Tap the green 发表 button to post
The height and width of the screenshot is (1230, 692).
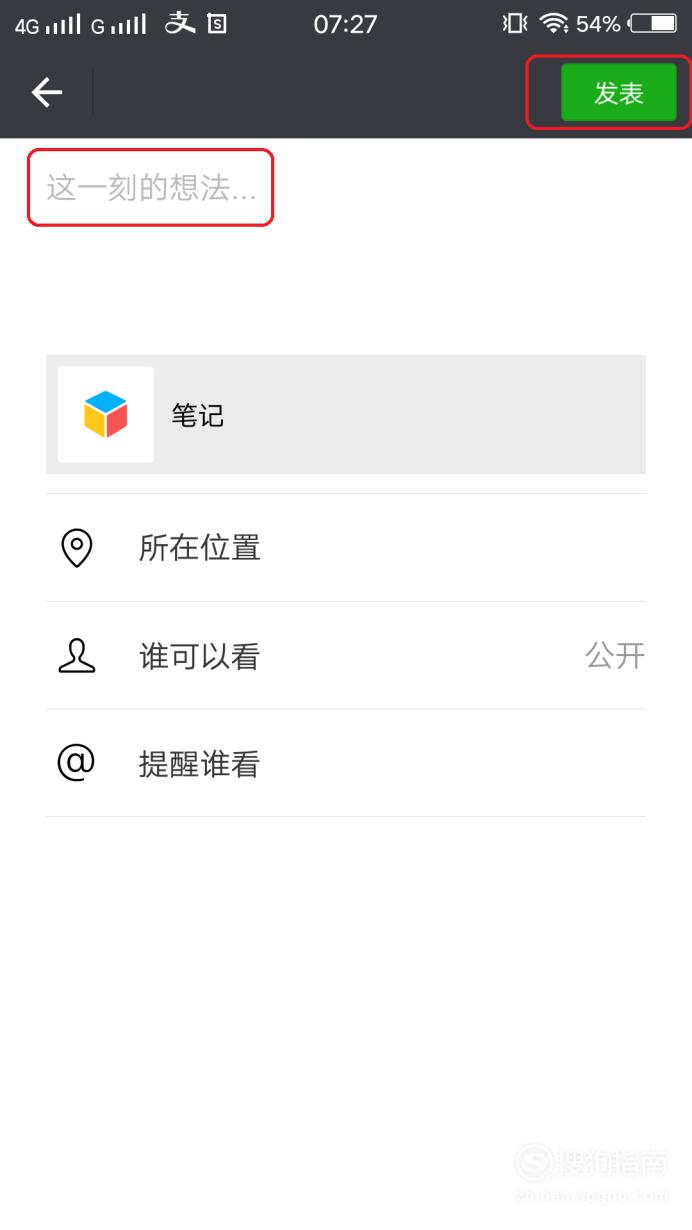(x=618, y=93)
